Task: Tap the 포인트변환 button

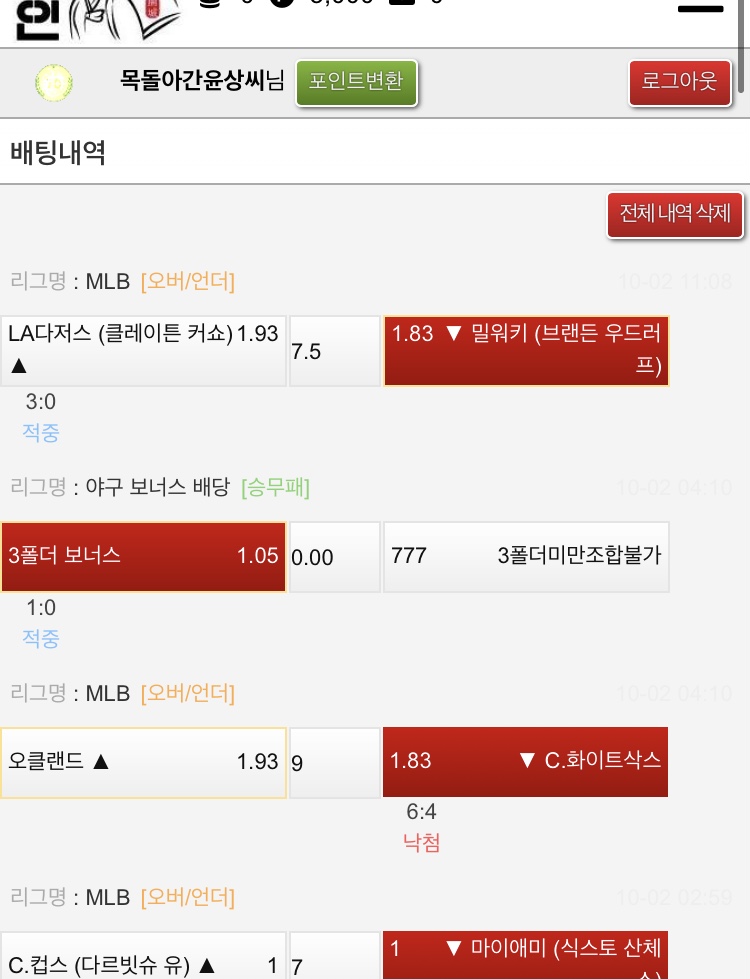Action: point(356,82)
